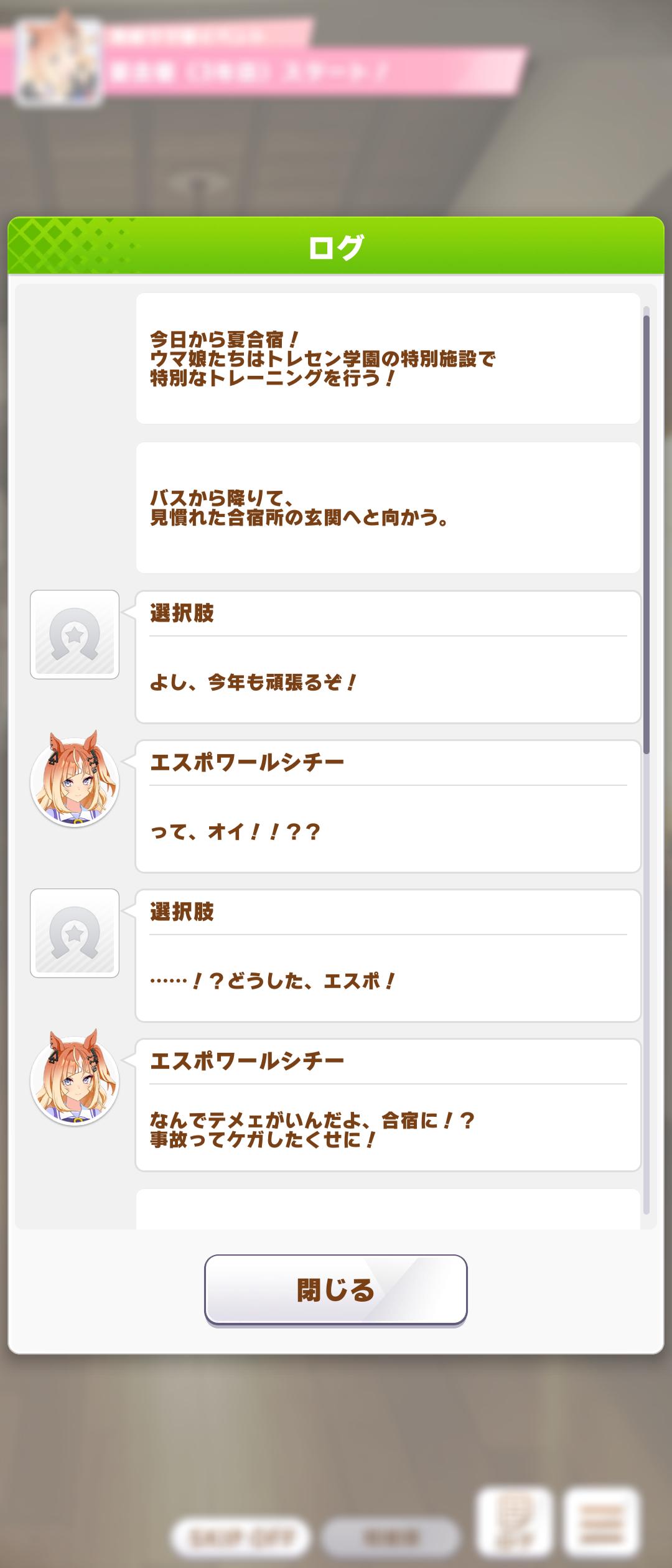Close the log dialog with 閉じる
672x1568 pixels.
tap(335, 1290)
